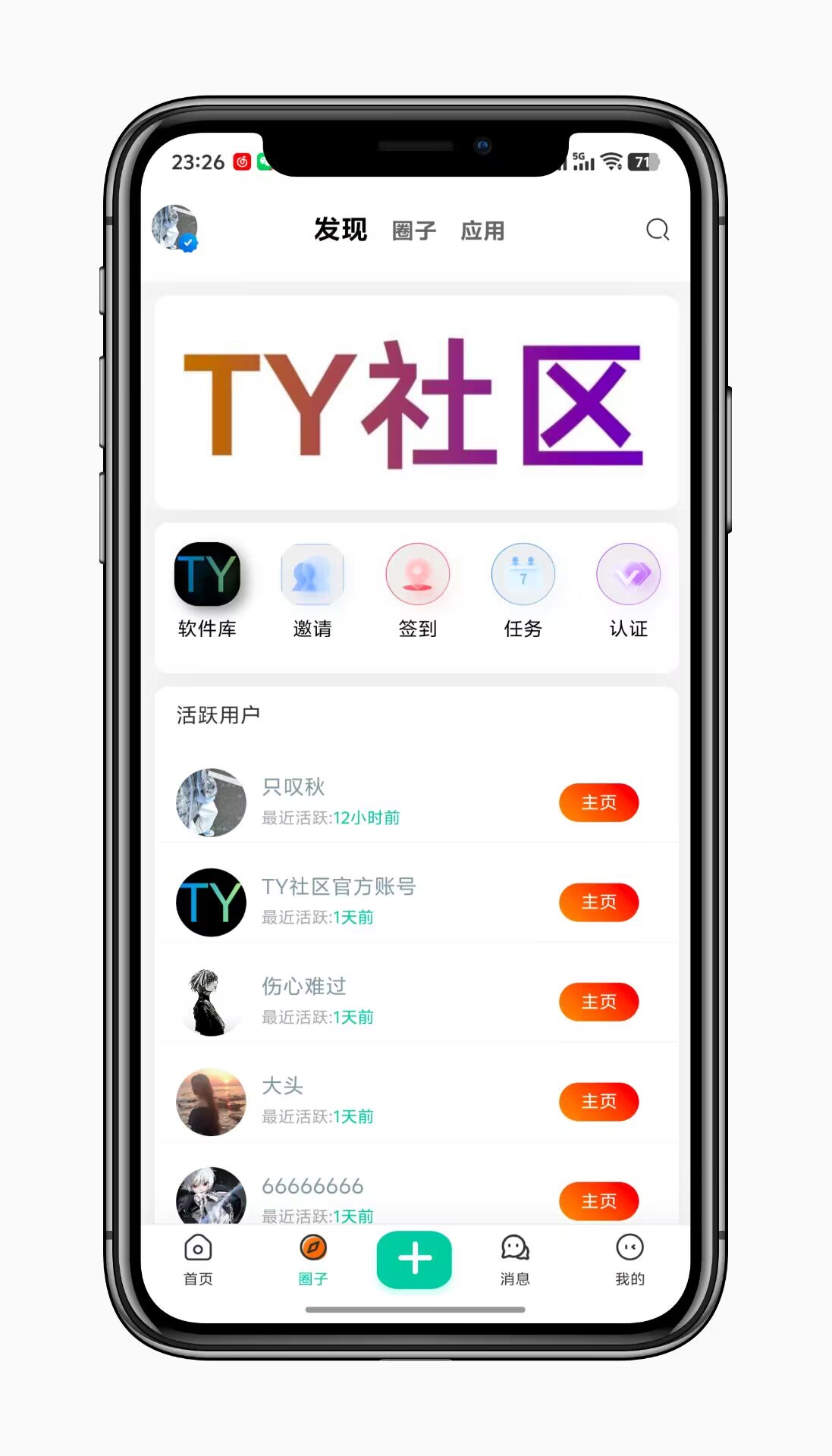Screen dimensions: 832x1456
Task: Open 软件库 shortcut
Action: [x=207, y=591]
